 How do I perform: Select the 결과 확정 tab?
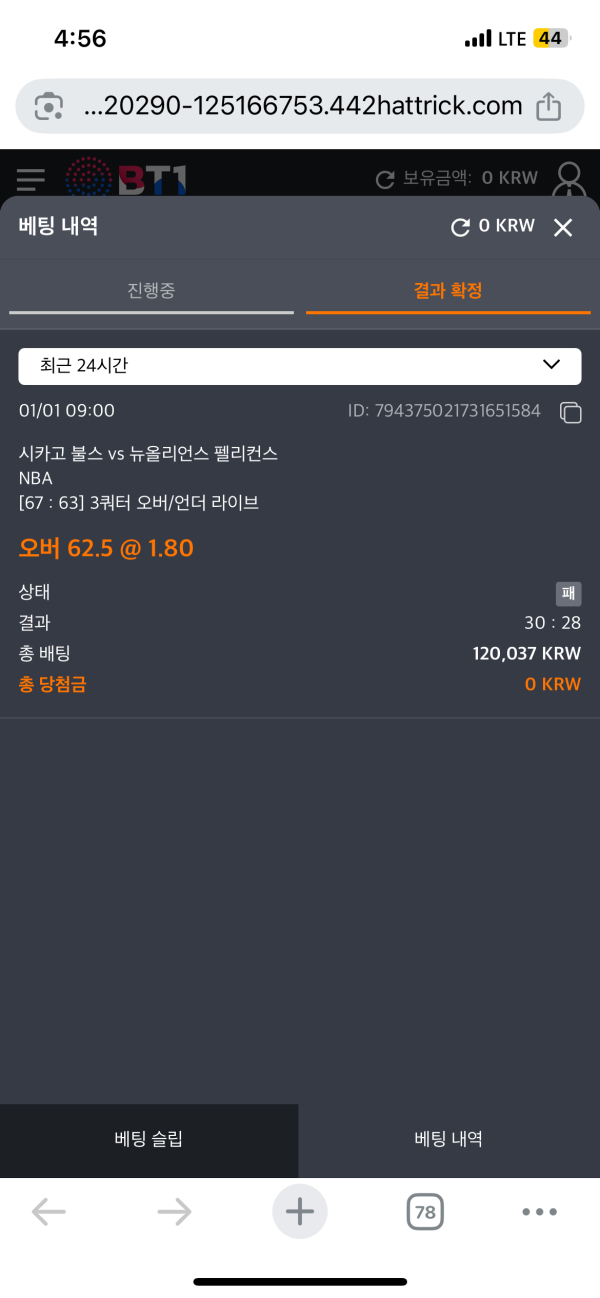point(448,291)
